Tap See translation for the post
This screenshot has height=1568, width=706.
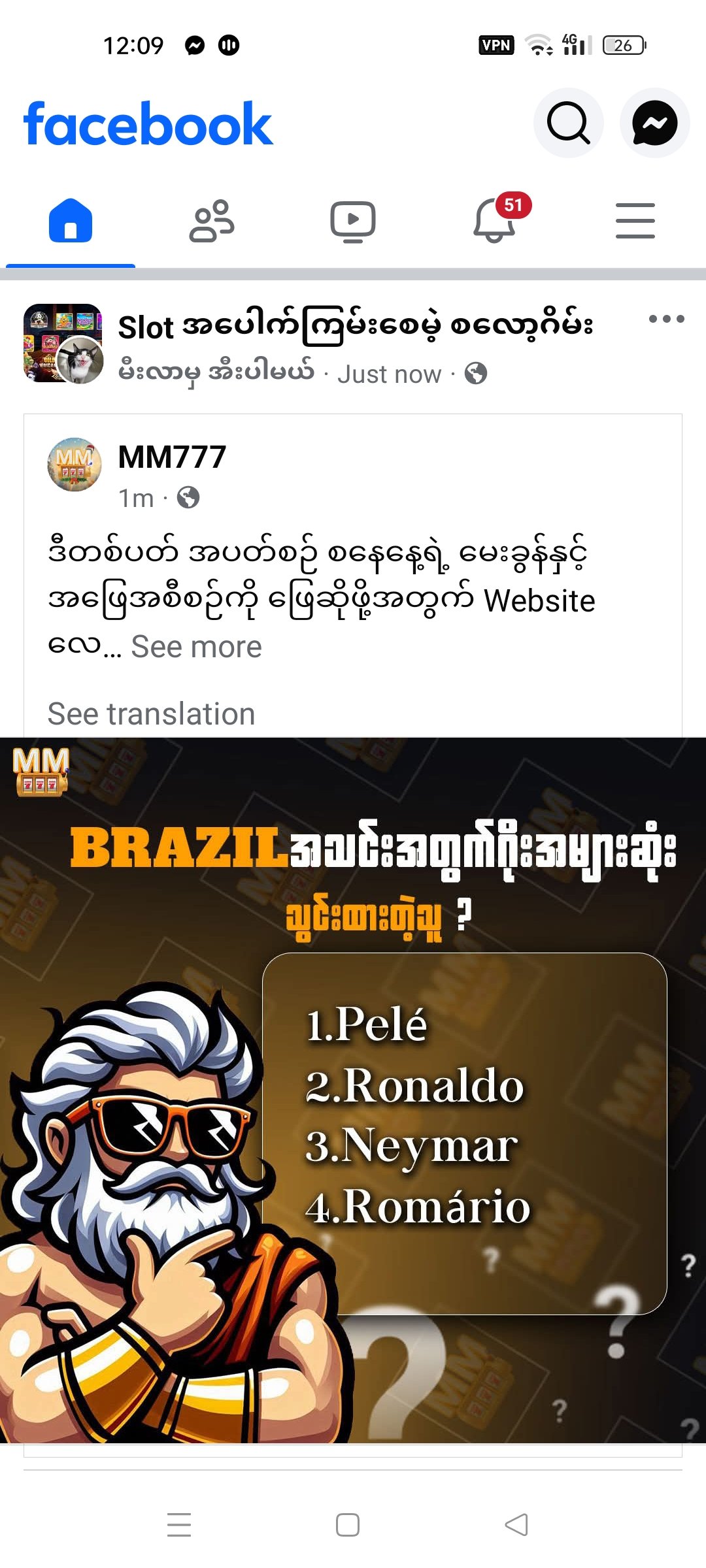coord(151,713)
